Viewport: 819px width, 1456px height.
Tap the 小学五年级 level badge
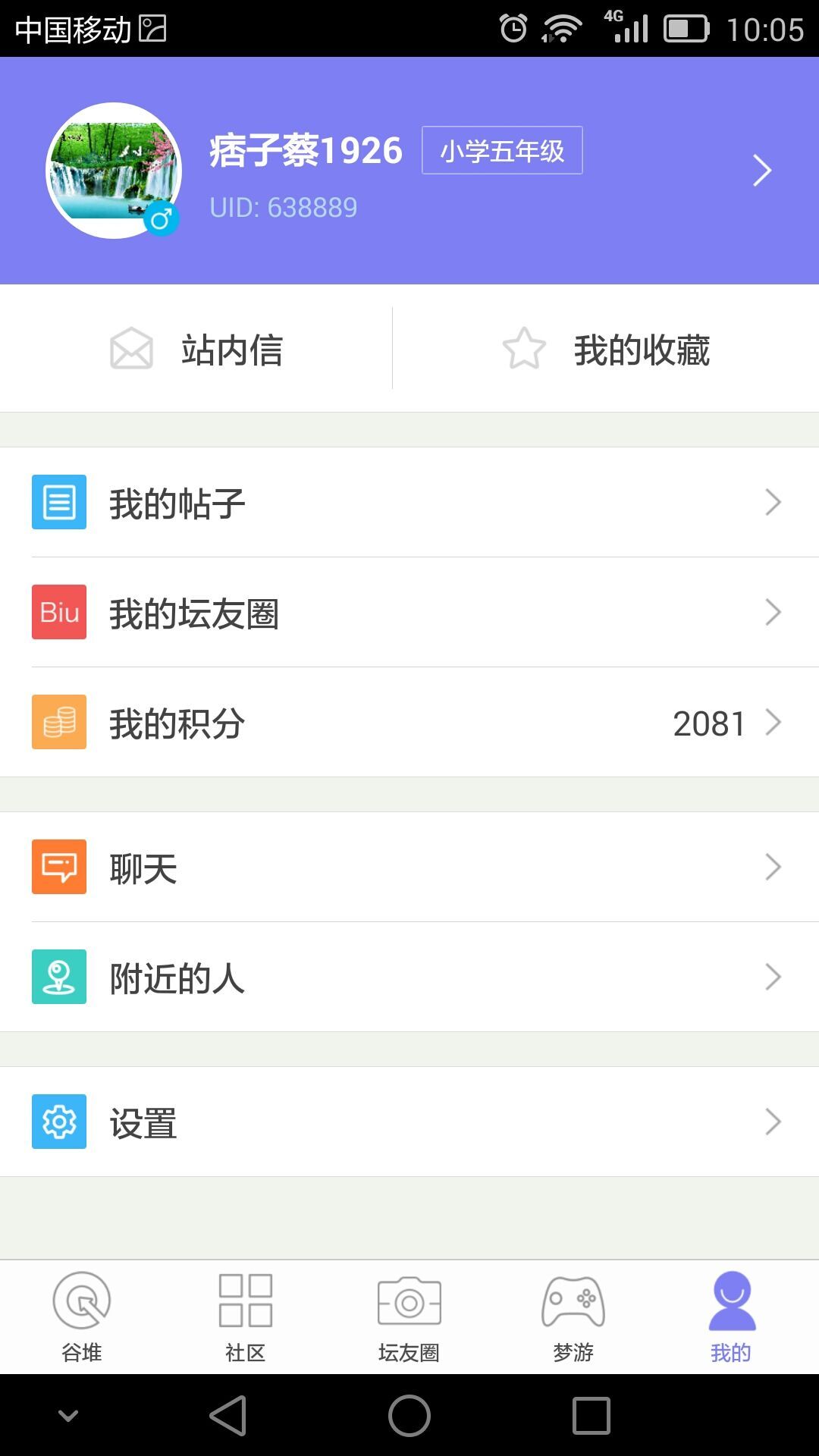[x=502, y=151]
